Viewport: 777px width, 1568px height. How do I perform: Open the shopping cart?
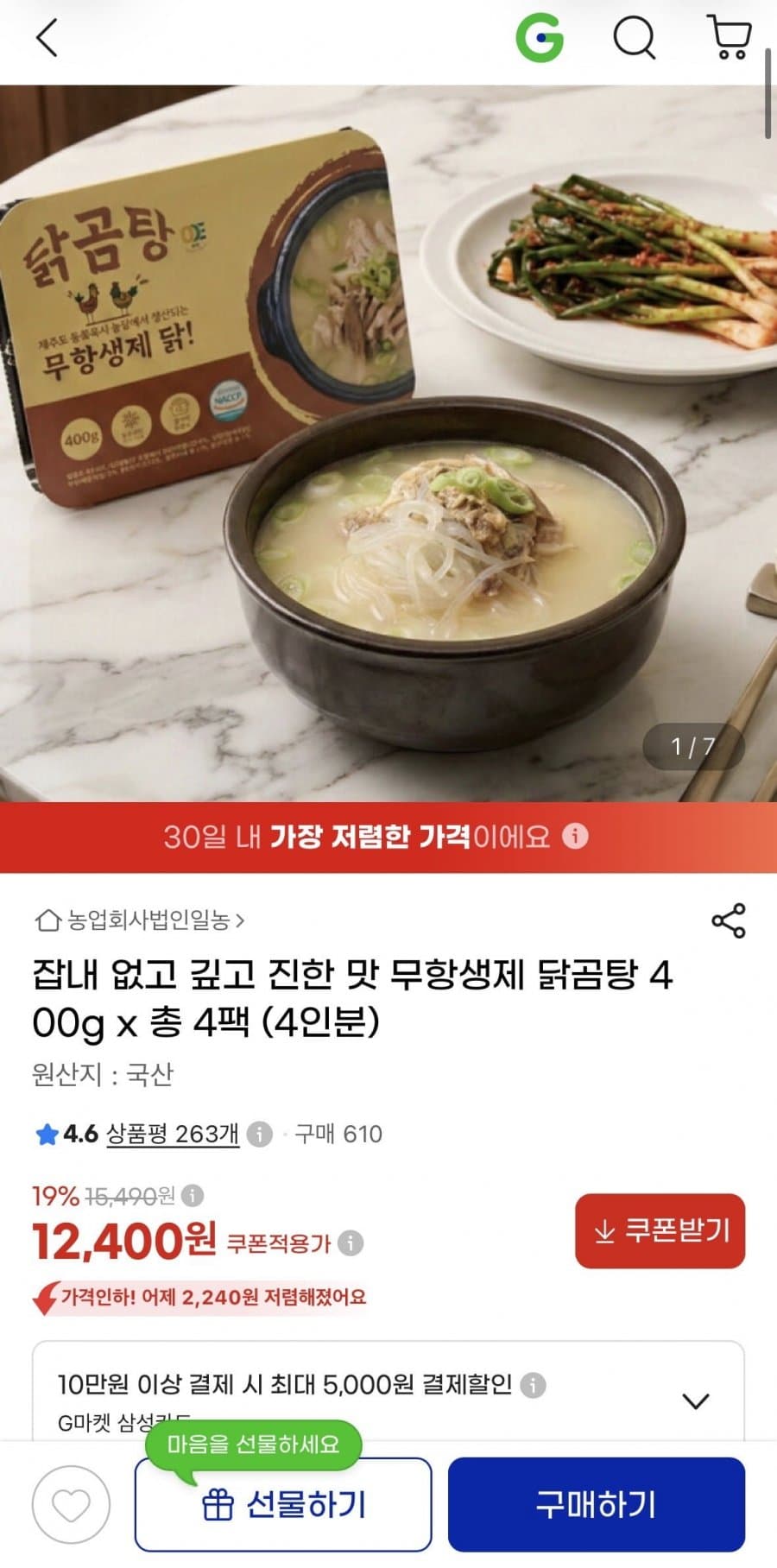click(730, 39)
